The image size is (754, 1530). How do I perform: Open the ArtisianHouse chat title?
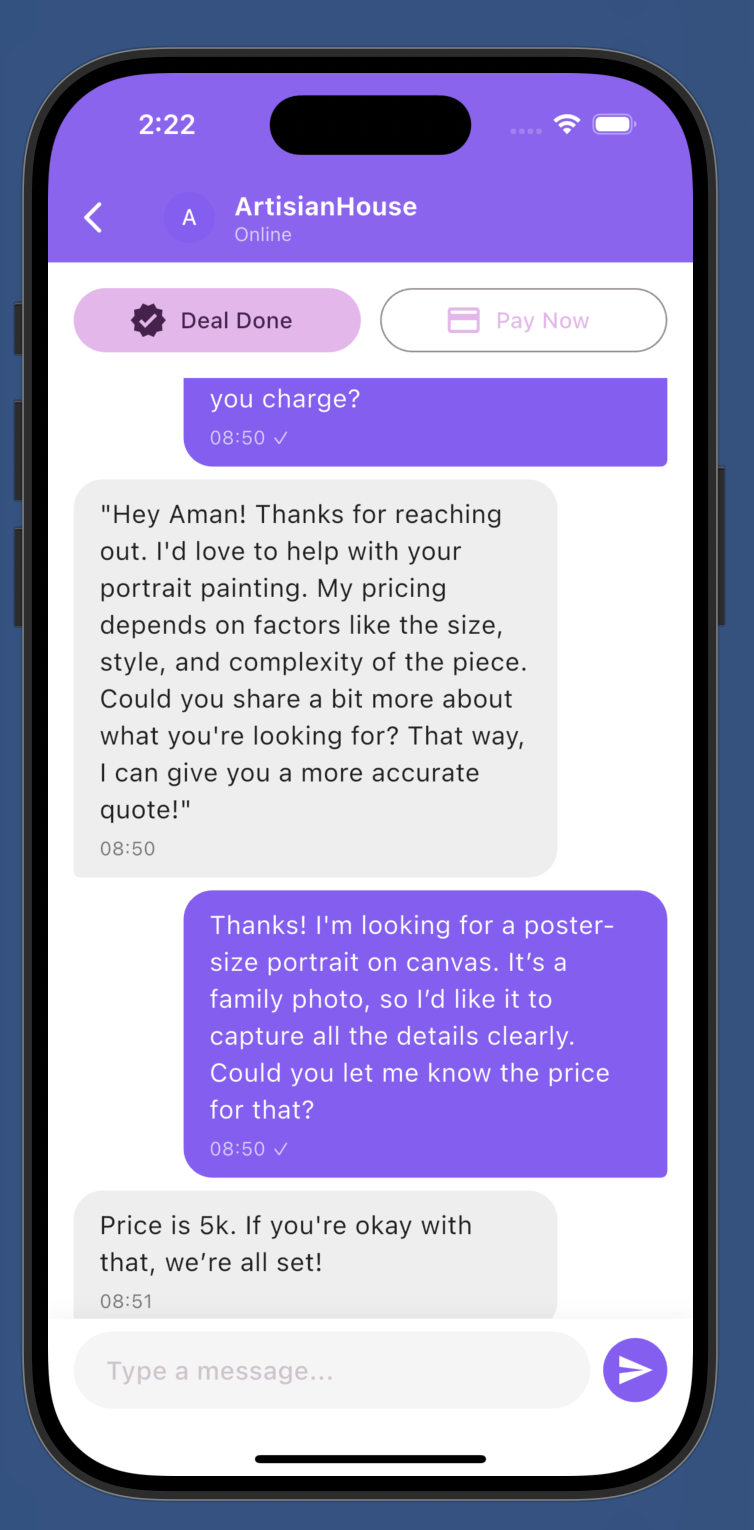[325, 207]
